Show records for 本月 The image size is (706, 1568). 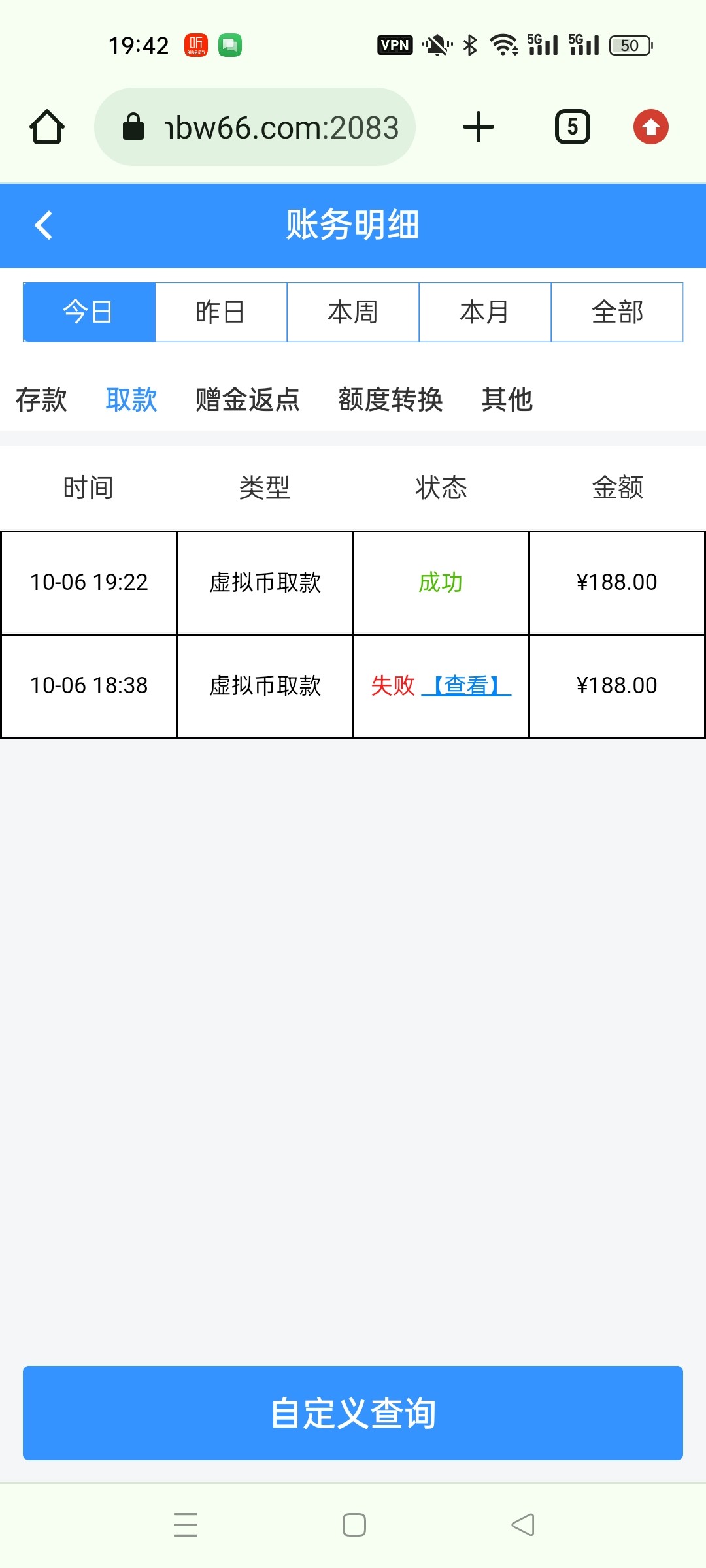(485, 312)
